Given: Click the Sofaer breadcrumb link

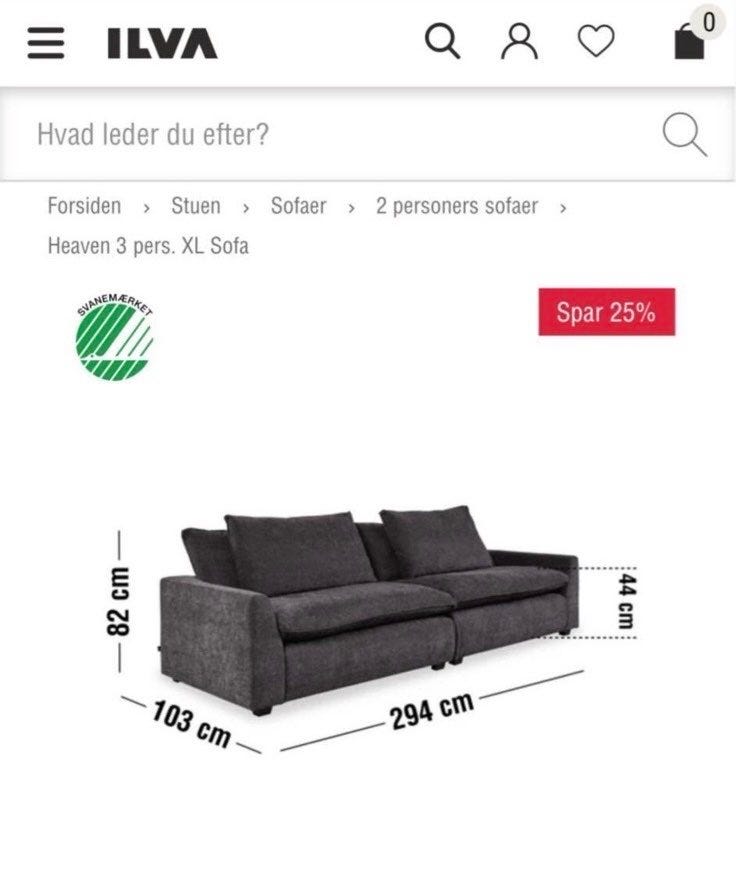Looking at the screenshot, I should [x=297, y=207].
